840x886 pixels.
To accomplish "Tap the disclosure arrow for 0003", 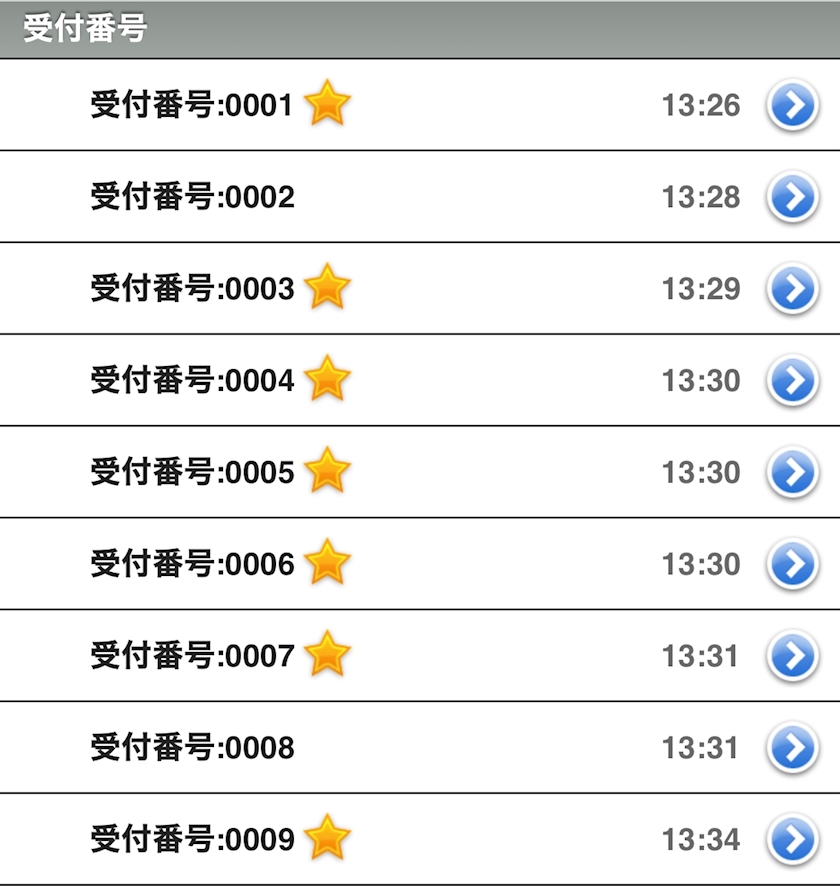I will (793, 289).
